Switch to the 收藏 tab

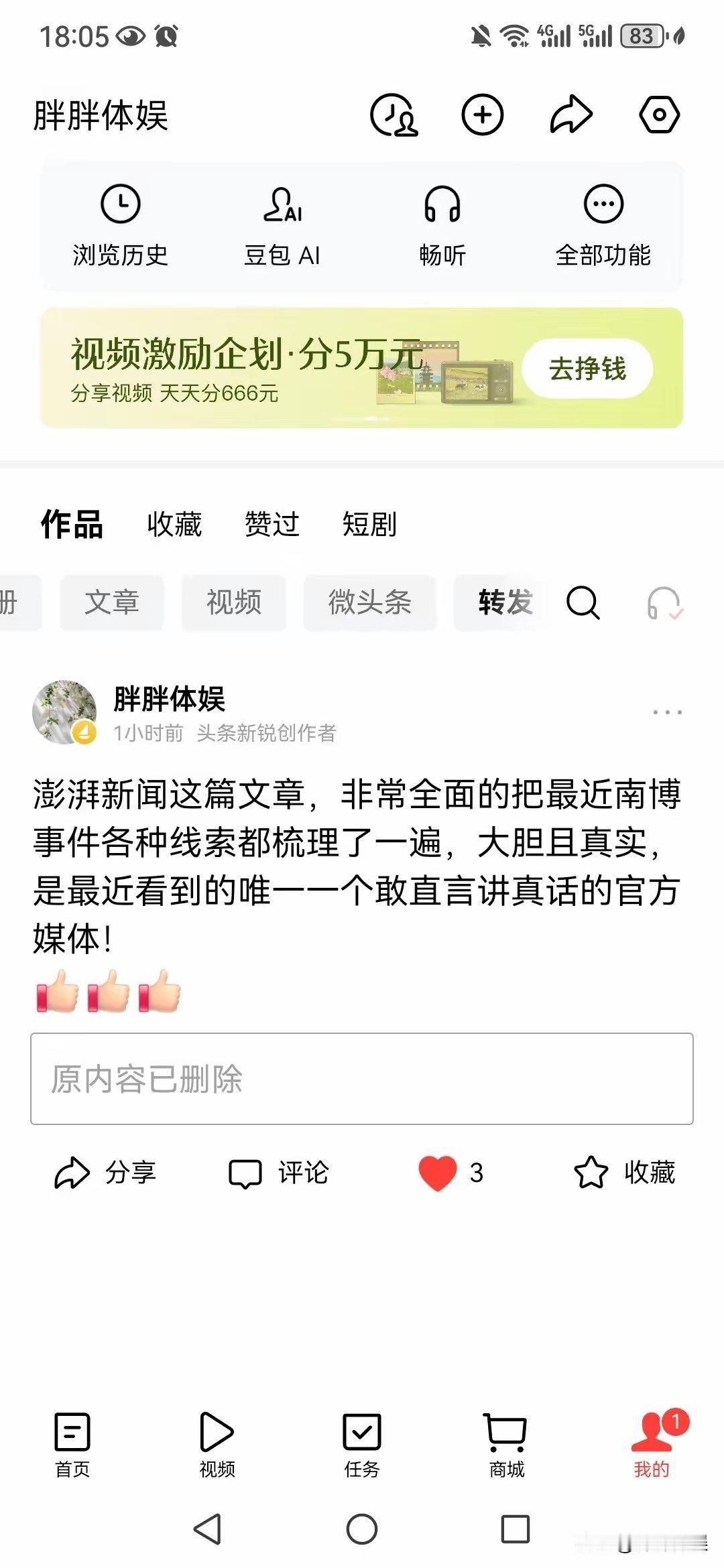173,525
